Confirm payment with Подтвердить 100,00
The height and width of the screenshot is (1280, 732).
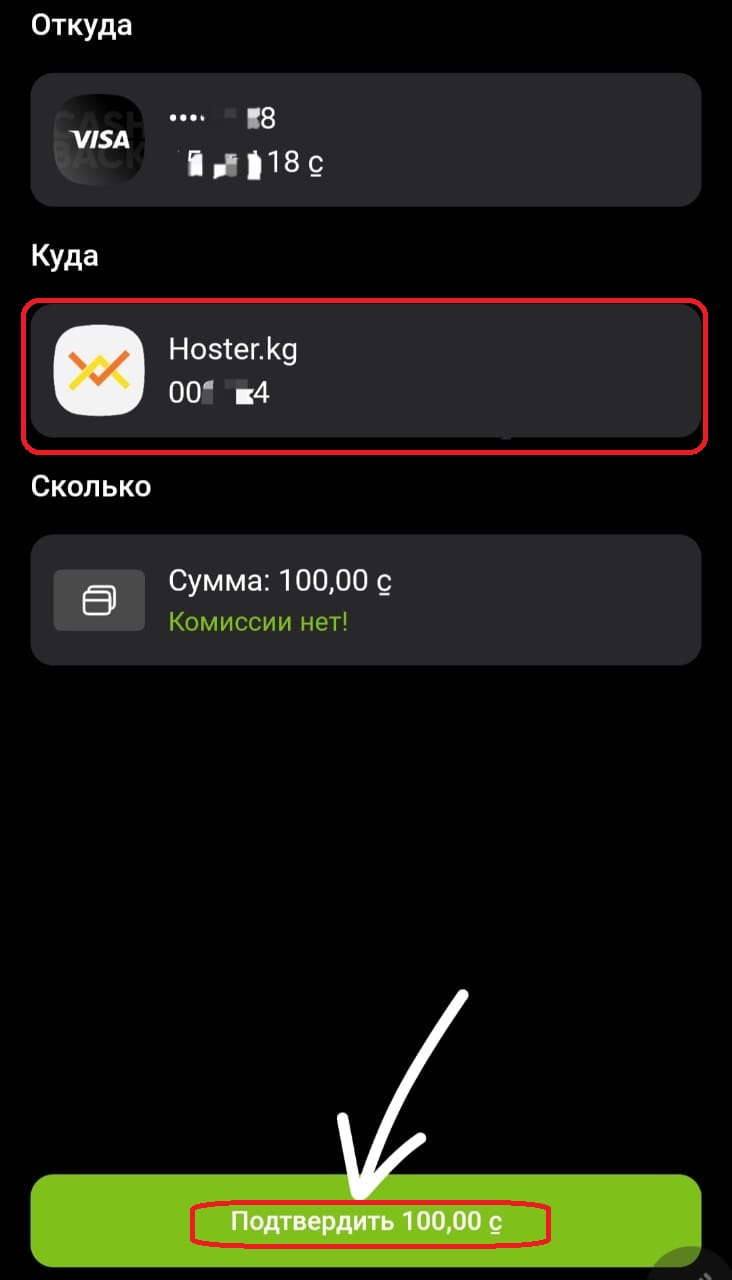tap(366, 1223)
